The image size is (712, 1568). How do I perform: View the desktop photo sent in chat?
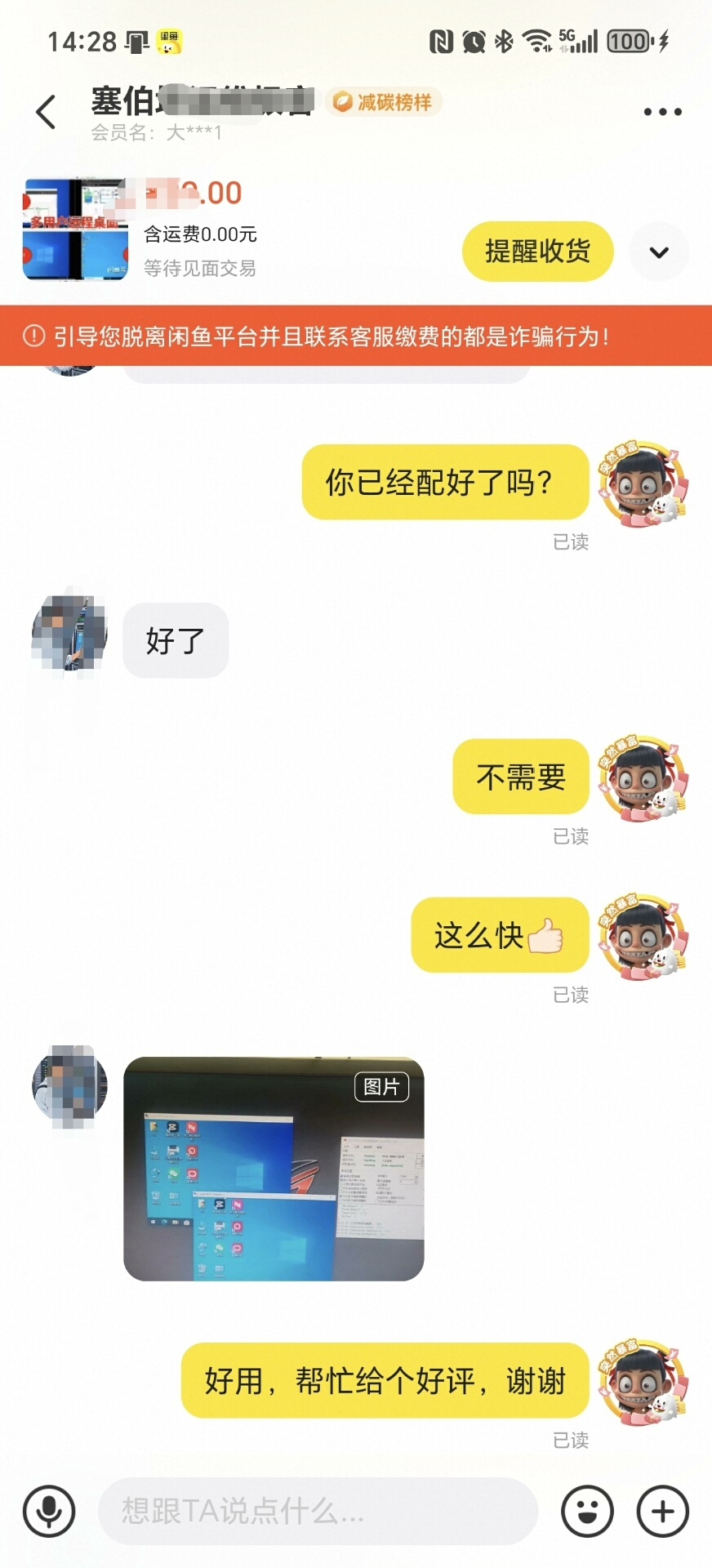pyautogui.click(x=274, y=1169)
